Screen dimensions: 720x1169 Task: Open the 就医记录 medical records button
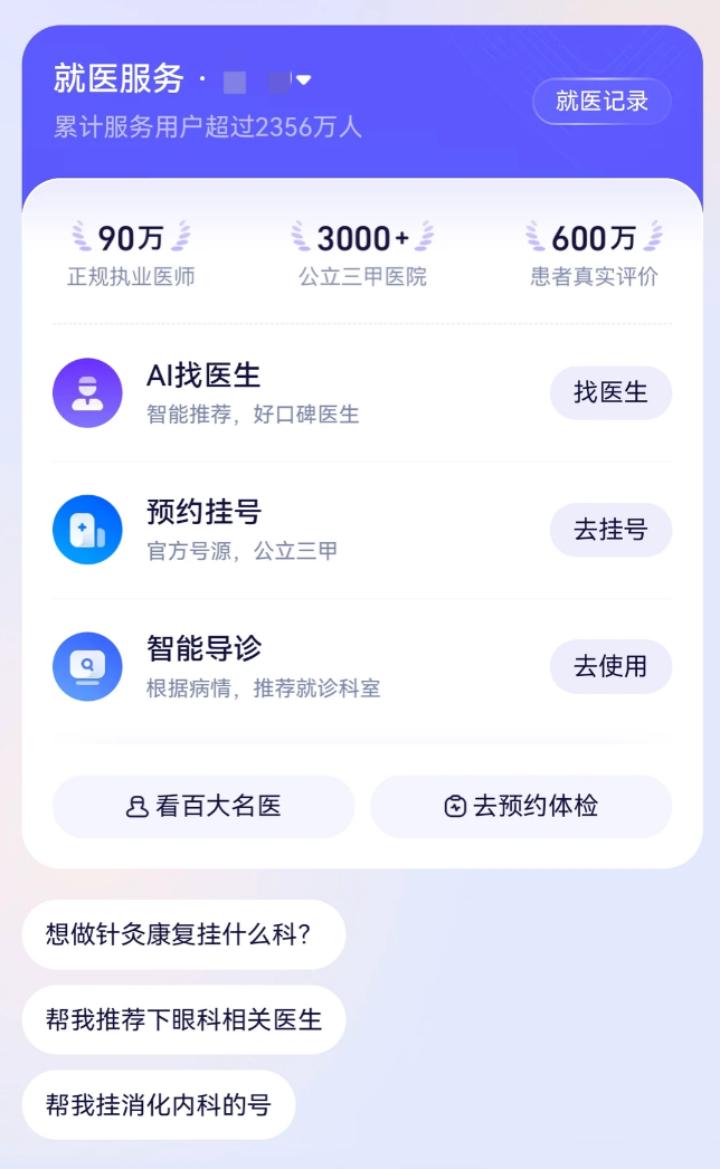(x=601, y=101)
